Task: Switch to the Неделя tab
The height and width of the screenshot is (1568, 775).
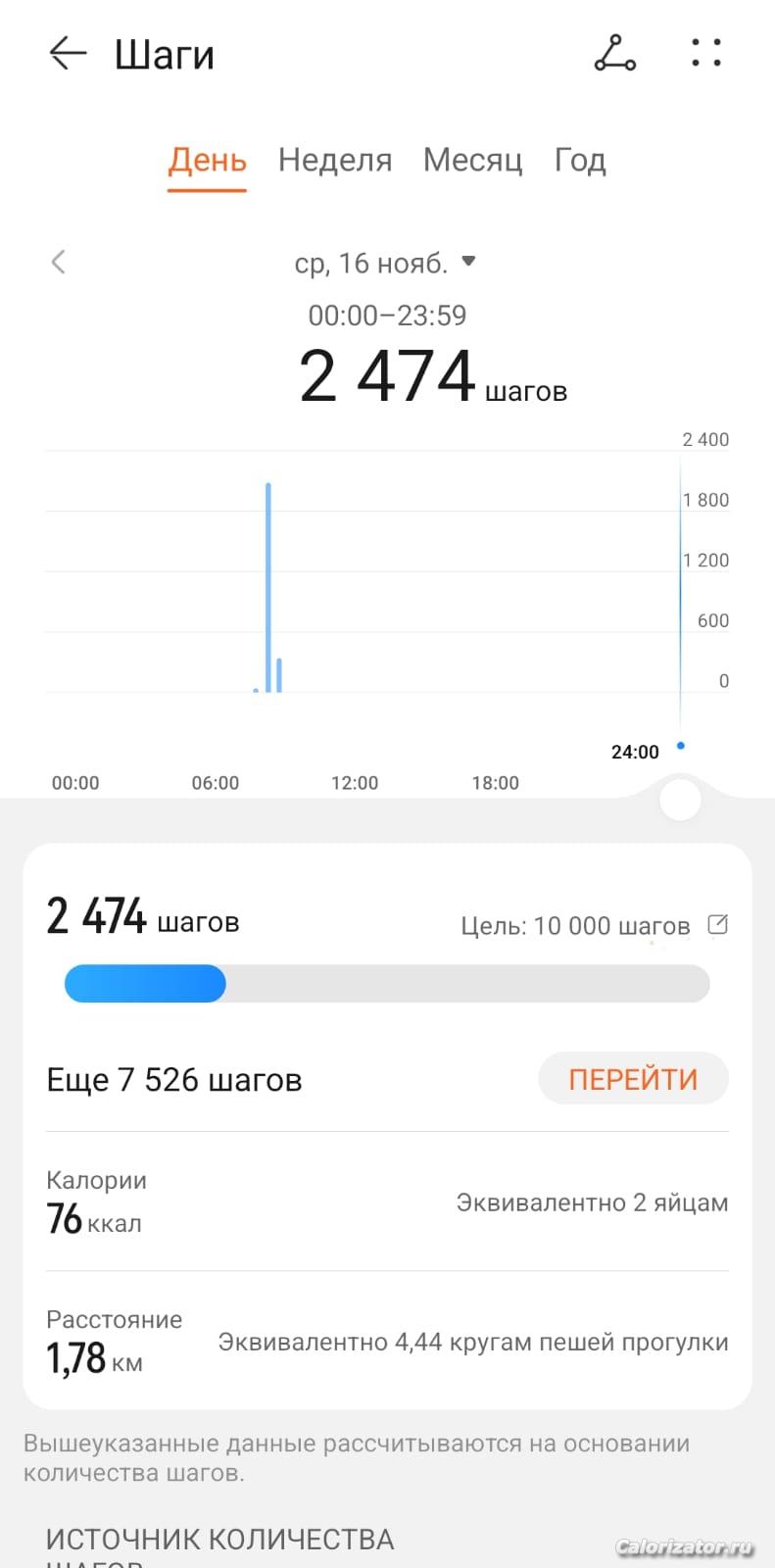Action: pos(335,160)
